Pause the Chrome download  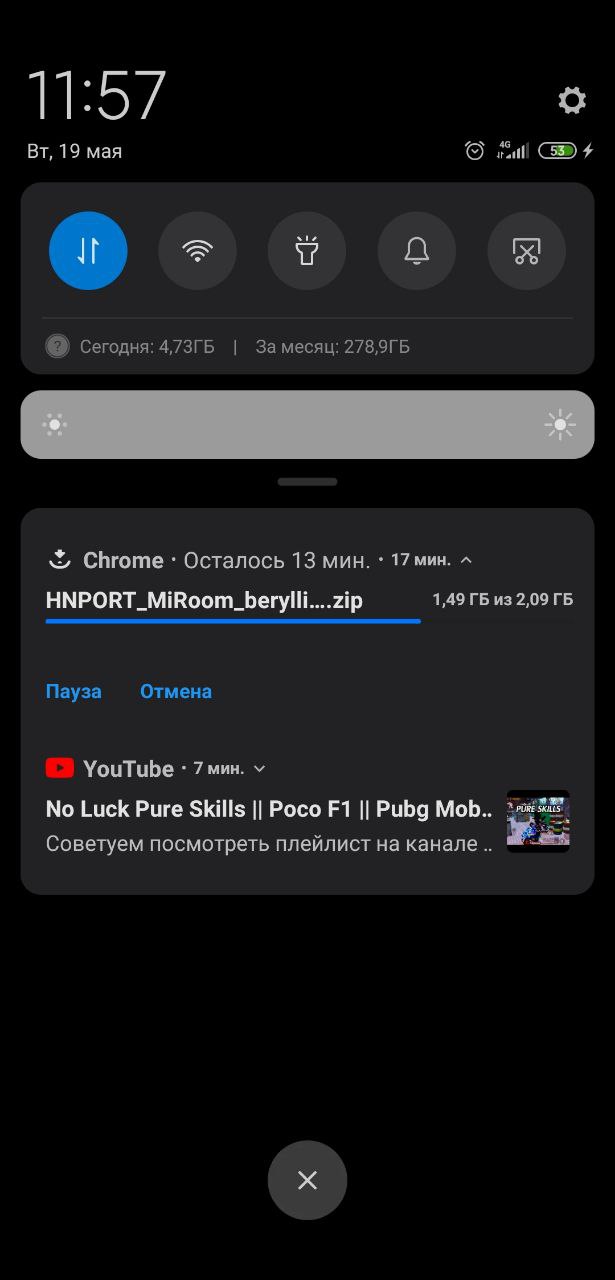point(74,691)
